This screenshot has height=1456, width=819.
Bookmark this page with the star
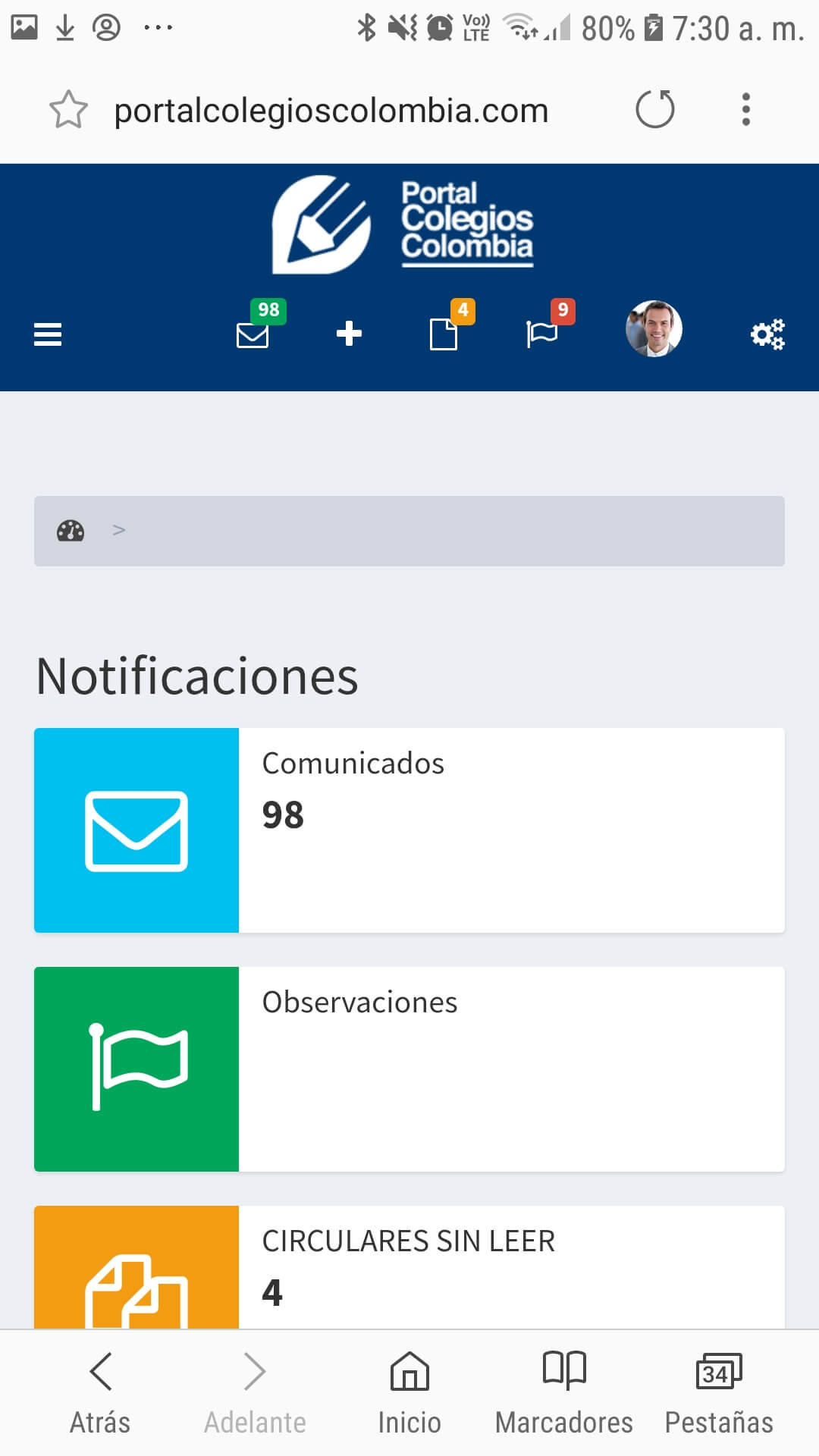coord(68,110)
